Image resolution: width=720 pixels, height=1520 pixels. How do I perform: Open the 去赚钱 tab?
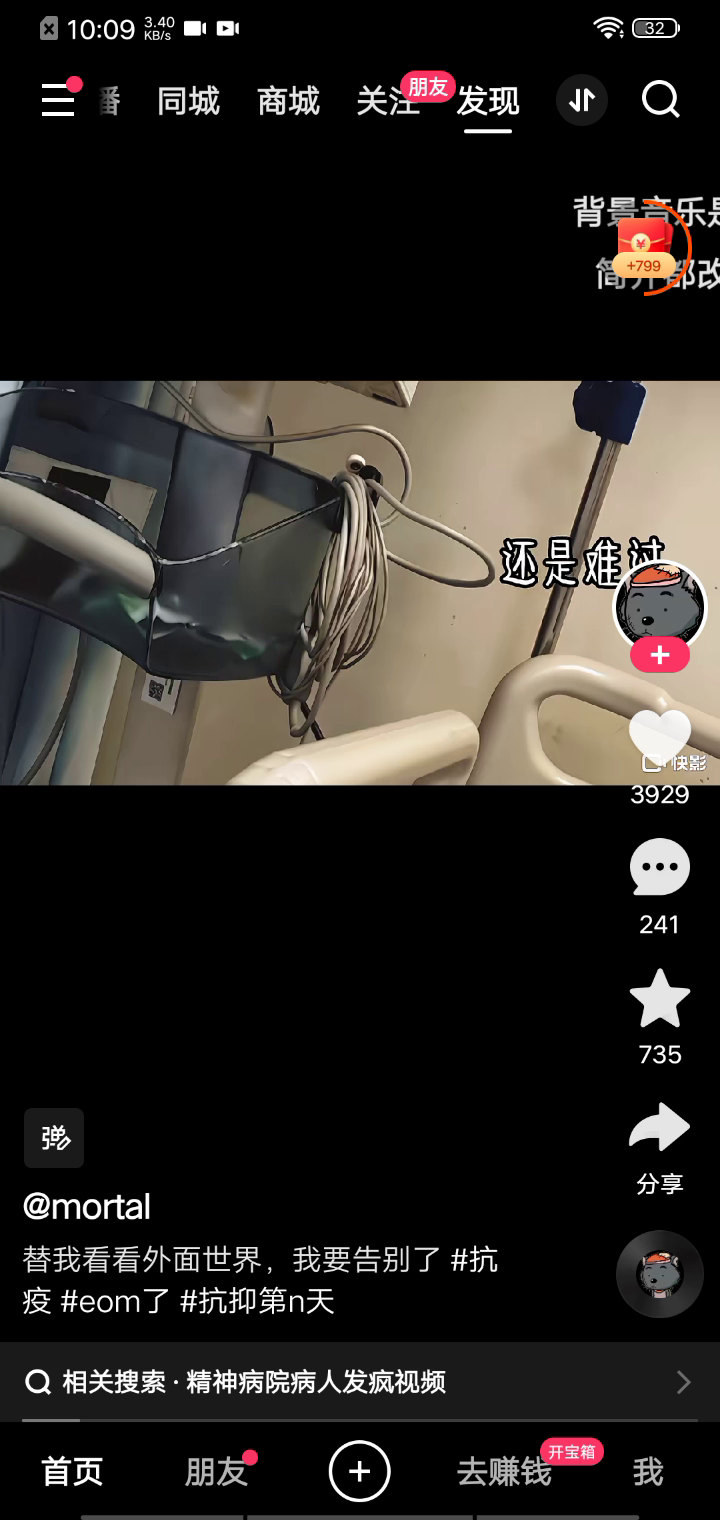[x=504, y=1471]
